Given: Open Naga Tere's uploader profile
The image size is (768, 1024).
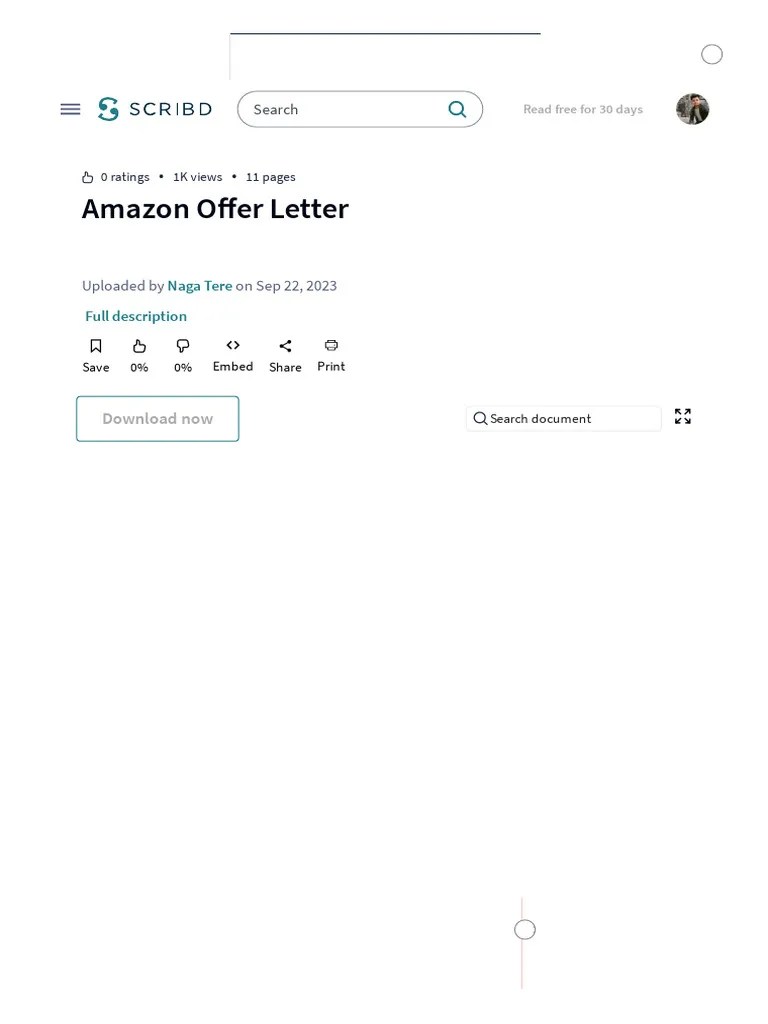Looking at the screenshot, I should (x=199, y=285).
